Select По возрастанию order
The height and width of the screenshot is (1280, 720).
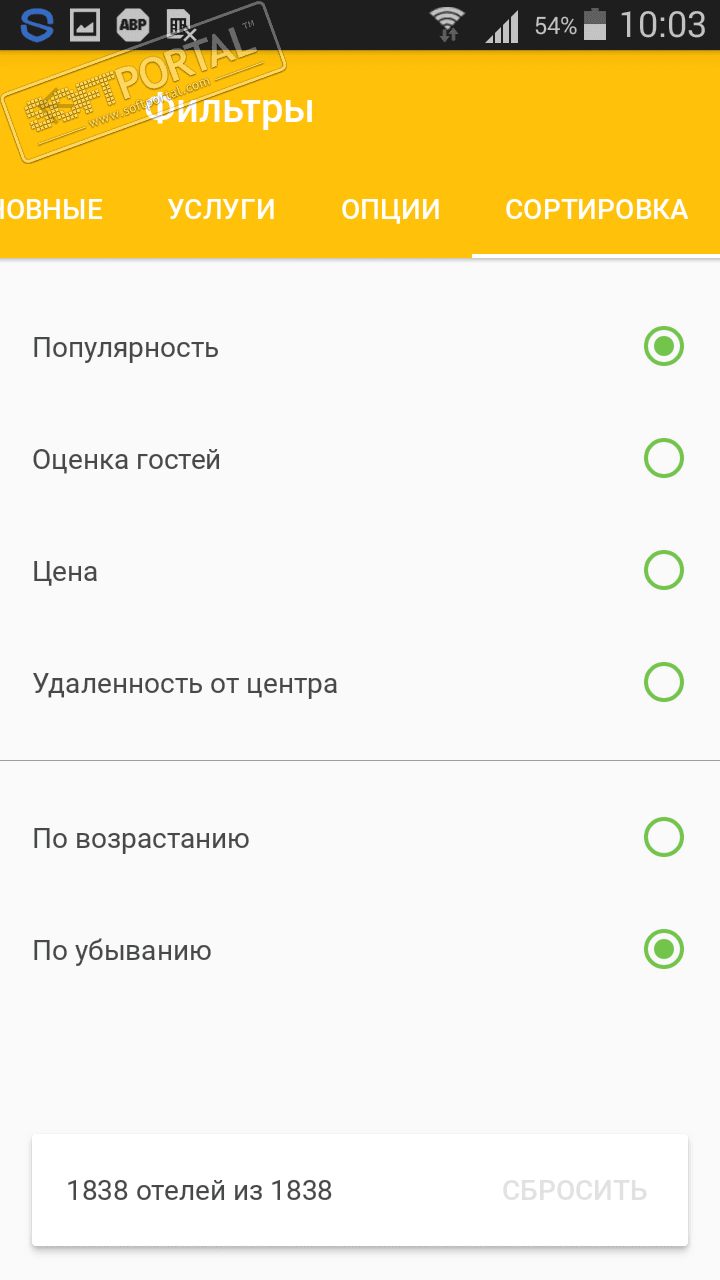click(x=663, y=837)
